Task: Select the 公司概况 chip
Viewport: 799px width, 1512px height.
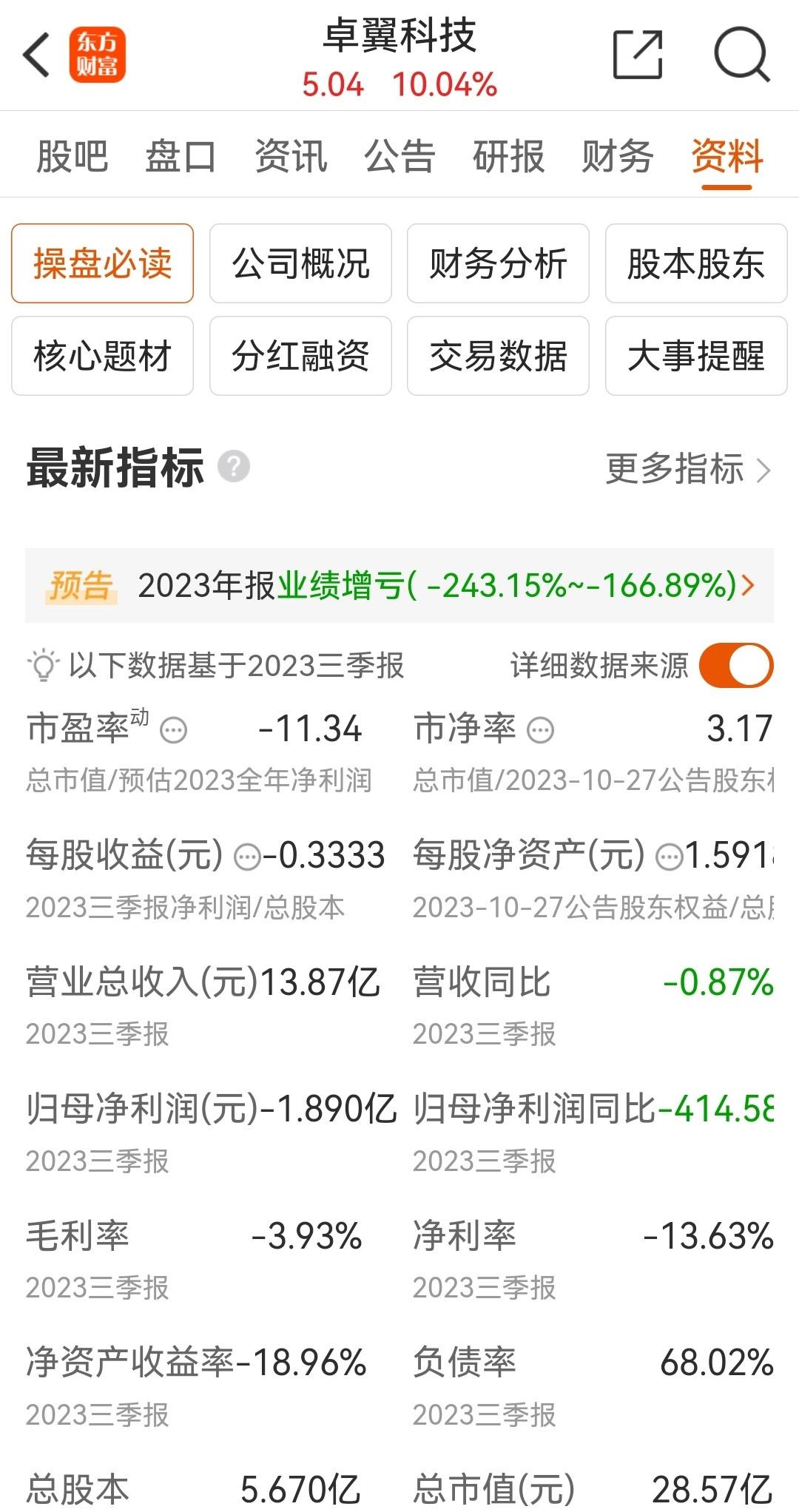Action: point(300,263)
